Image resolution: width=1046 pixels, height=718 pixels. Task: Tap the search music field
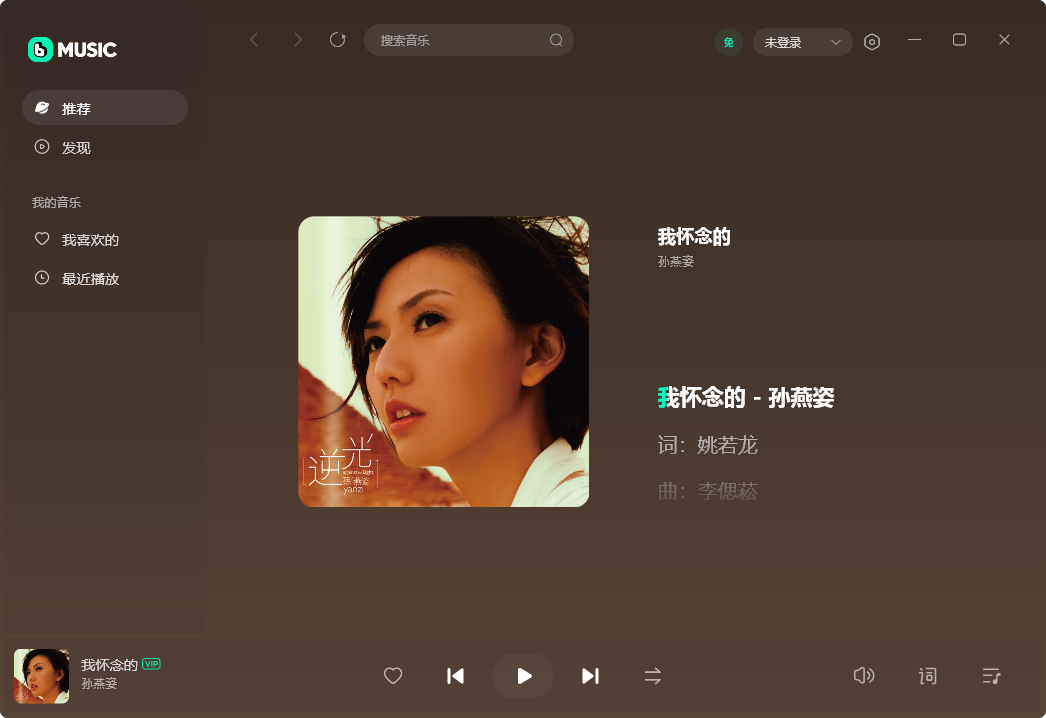[460, 40]
